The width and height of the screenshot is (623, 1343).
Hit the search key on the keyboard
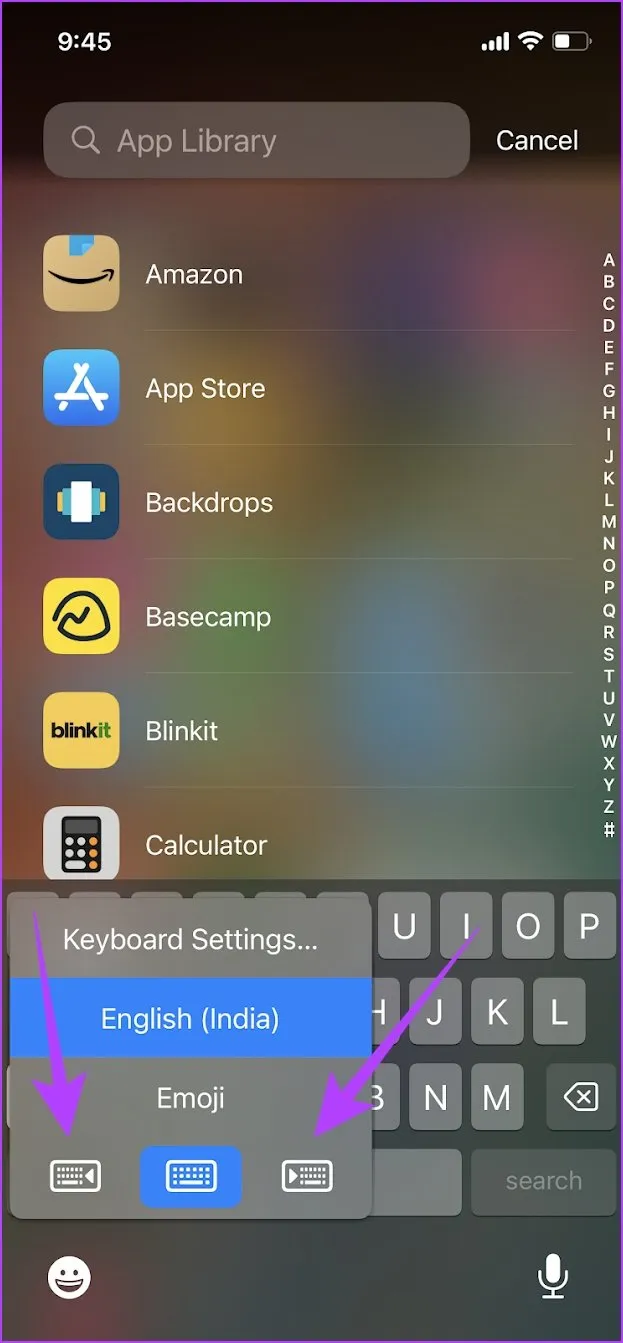(543, 1181)
